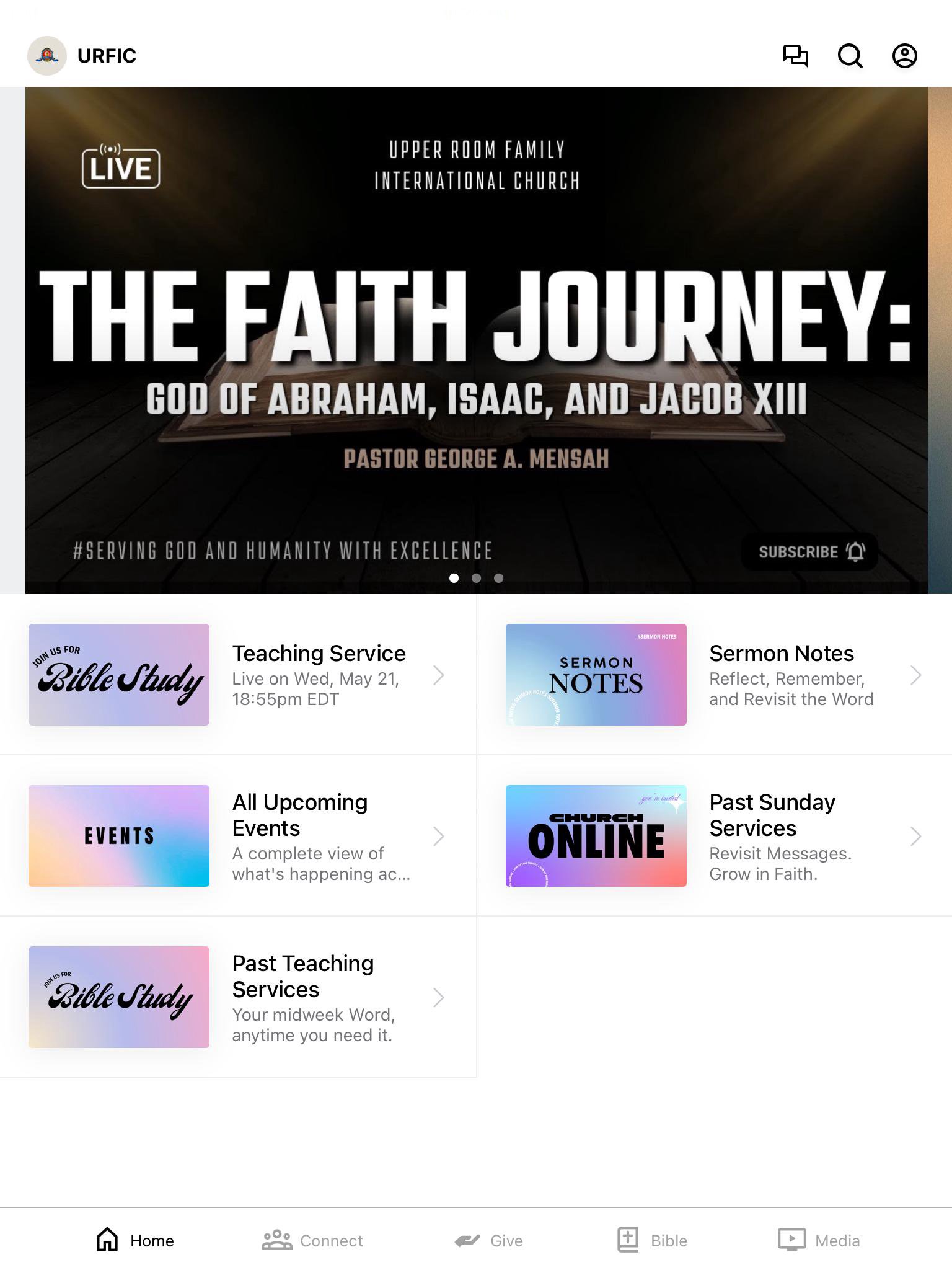Open the messages chat icon
This screenshot has width=952, height=1270.
point(795,56)
